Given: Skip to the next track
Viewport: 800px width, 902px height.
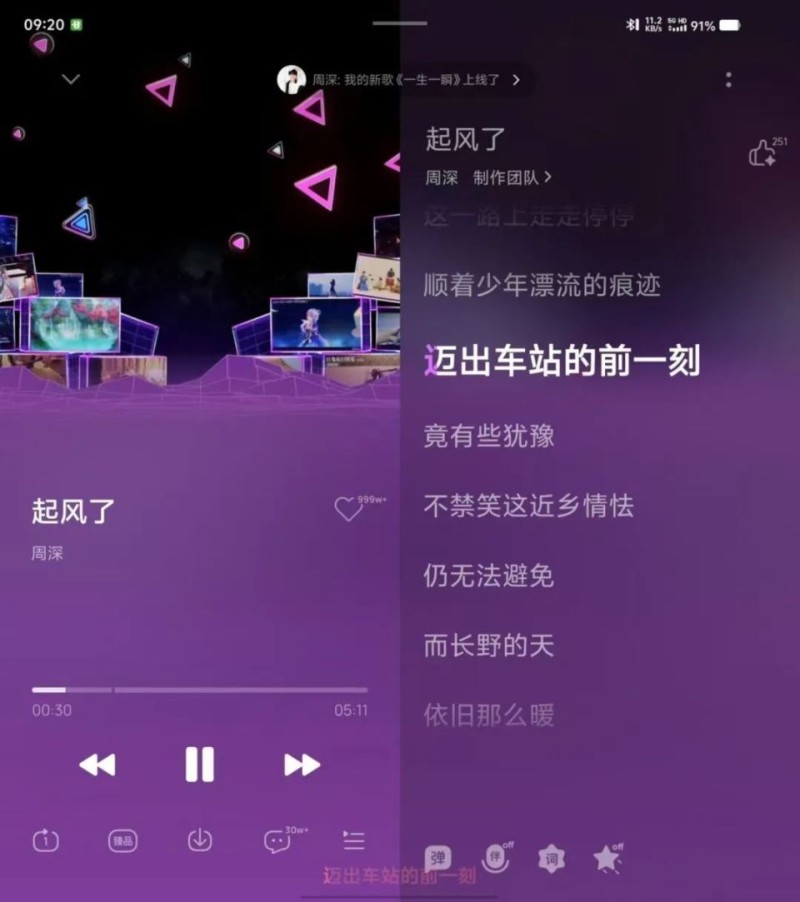Looking at the screenshot, I should (301, 765).
